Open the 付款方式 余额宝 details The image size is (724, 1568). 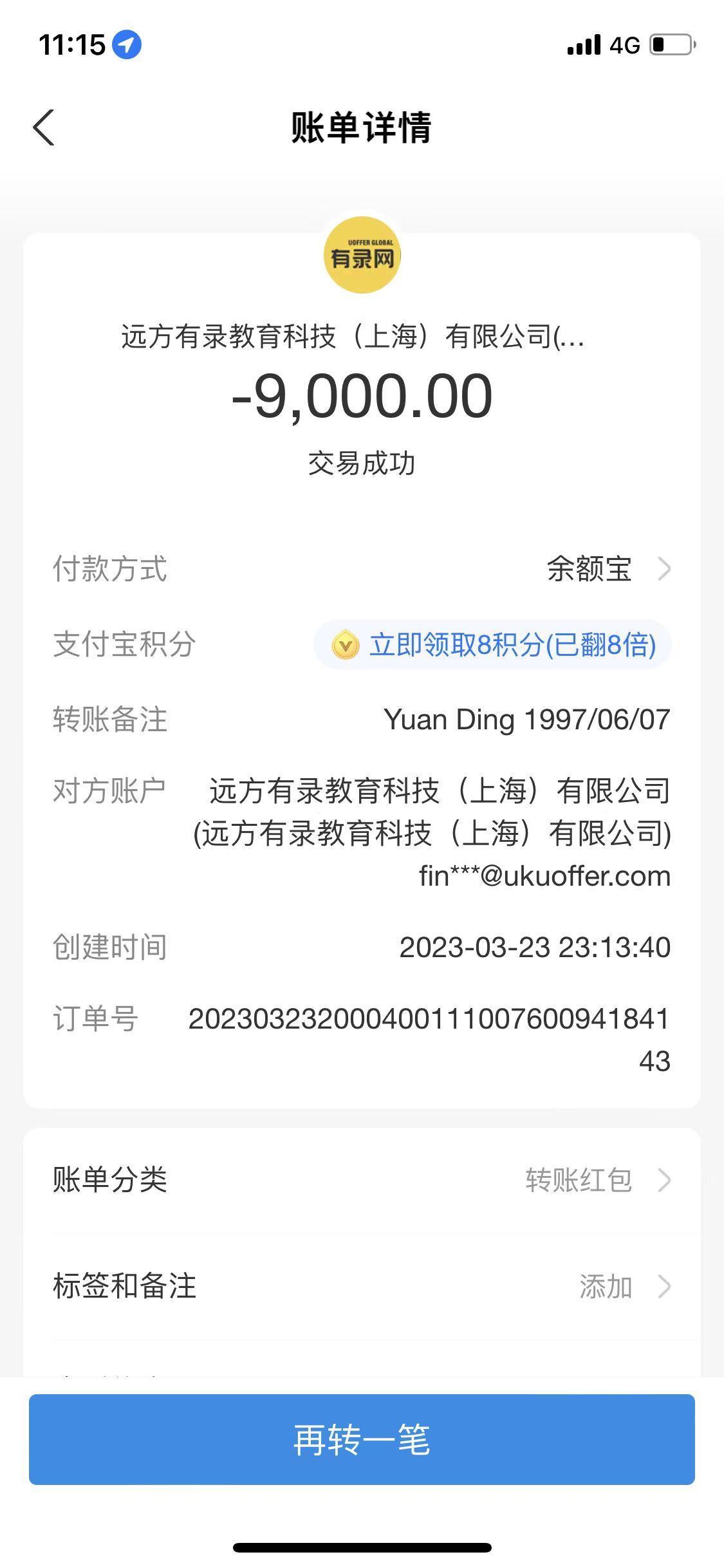[x=607, y=569]
